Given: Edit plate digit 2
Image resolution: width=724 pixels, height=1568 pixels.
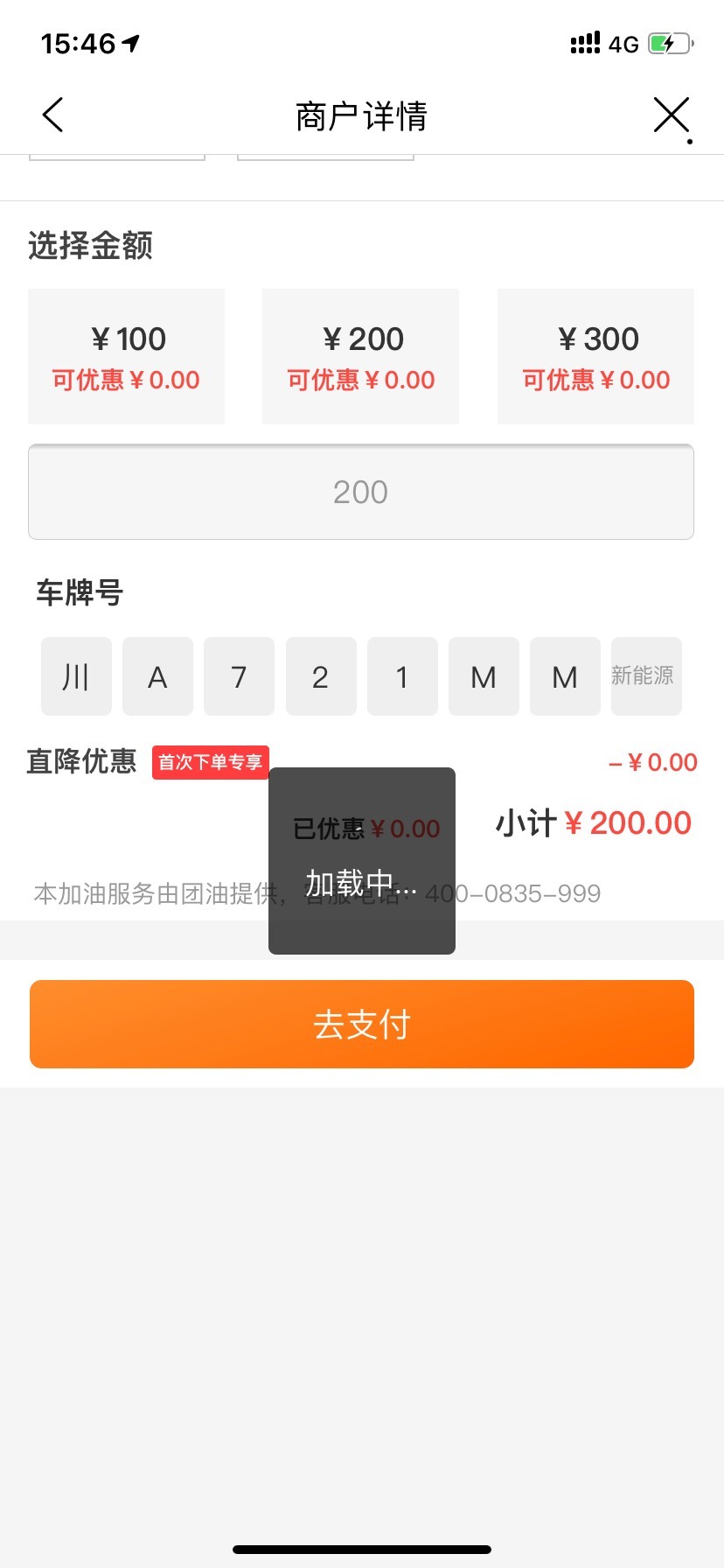Looking at the screenshot, I should pyautogui.click(x=321, y=676).
